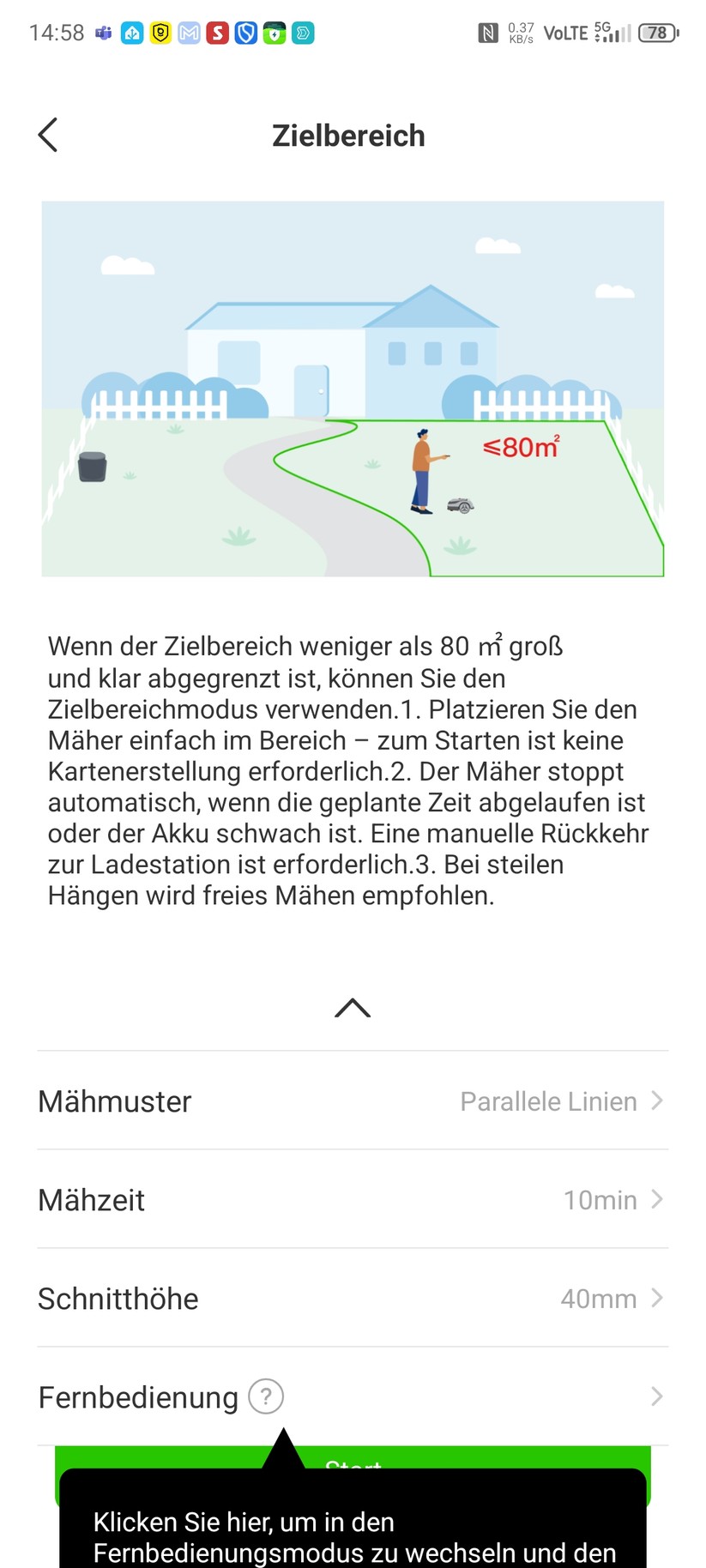
Task: Tap the blue shield notification icon
Action: pos(247,33)
